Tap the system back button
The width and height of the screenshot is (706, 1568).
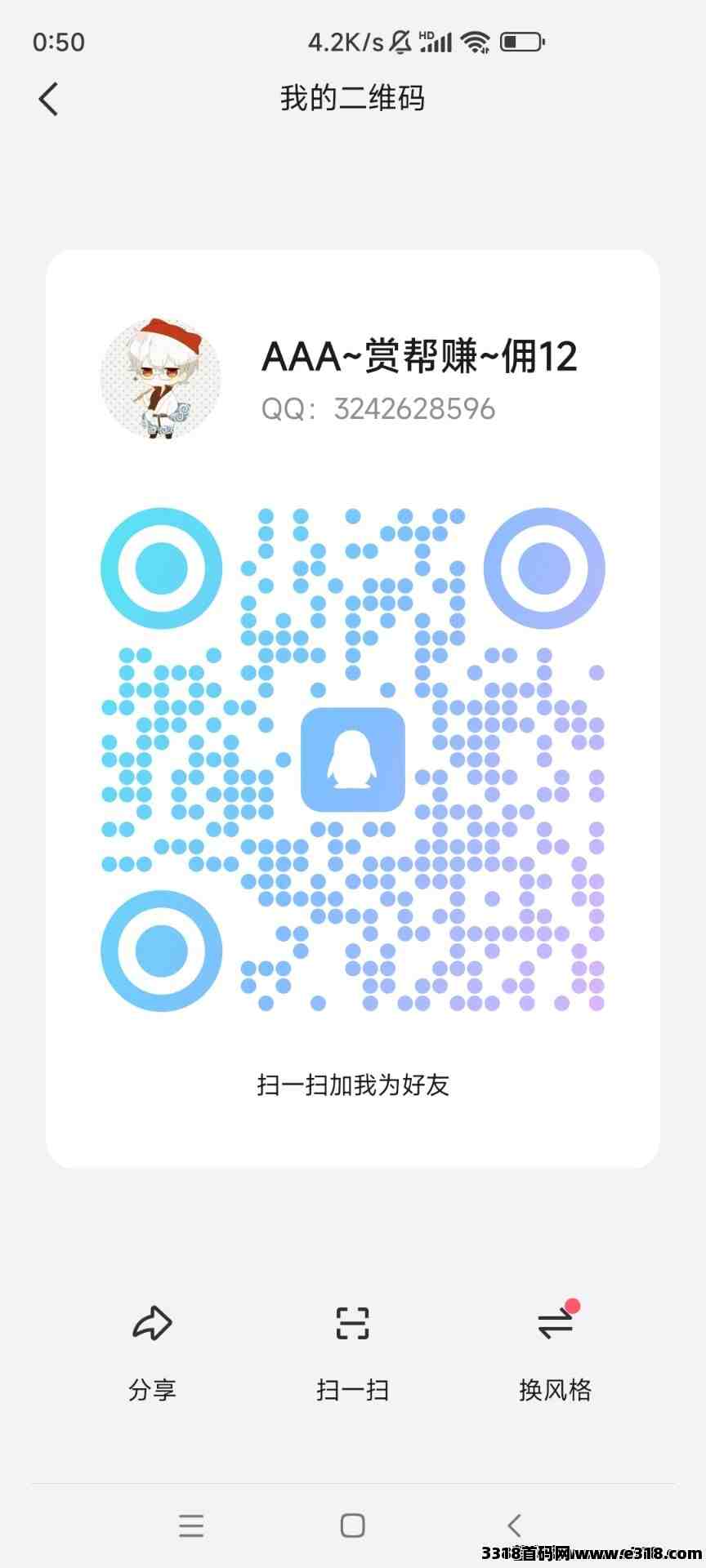514,1525
